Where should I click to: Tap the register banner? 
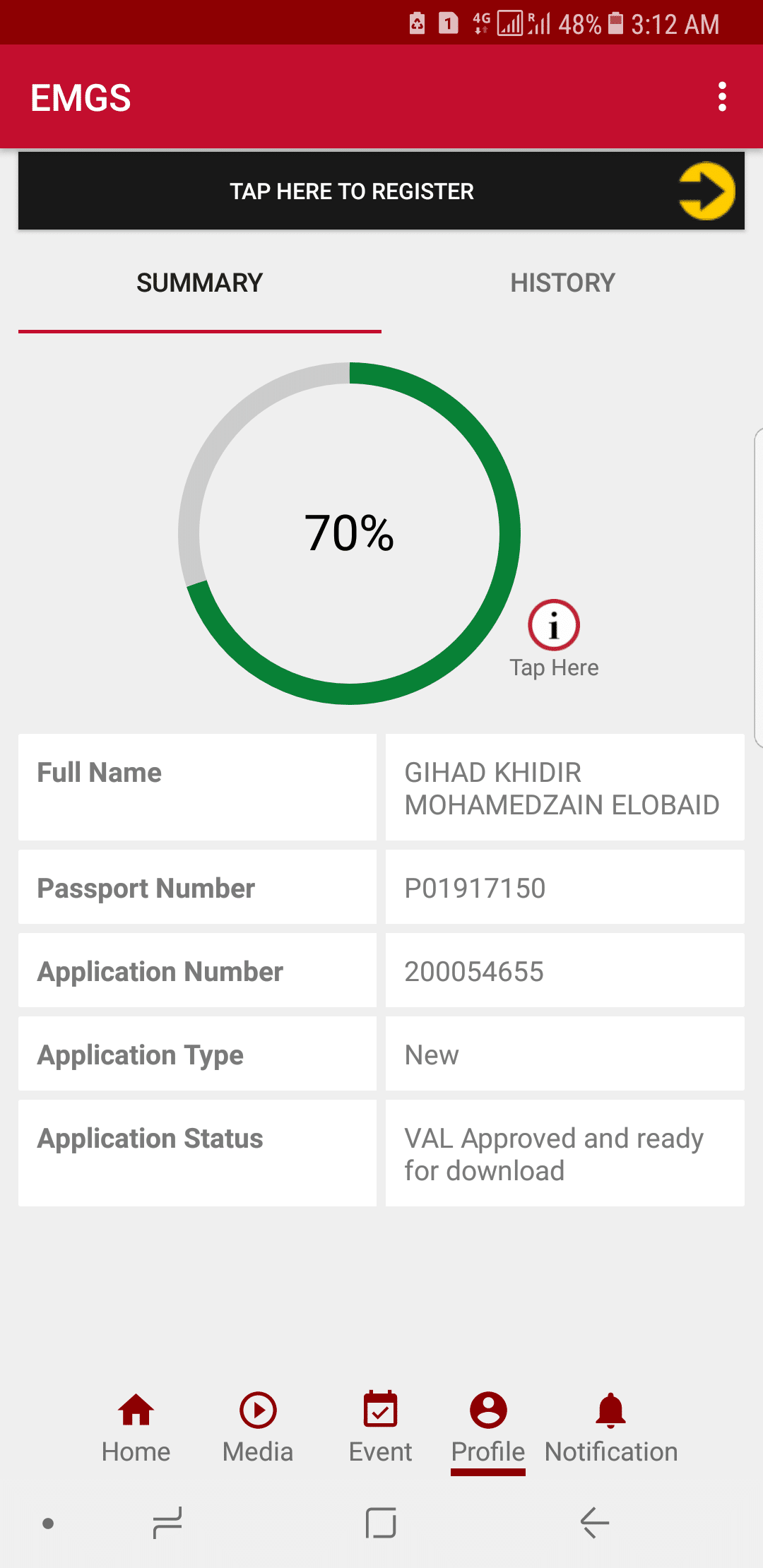point(381,191)
